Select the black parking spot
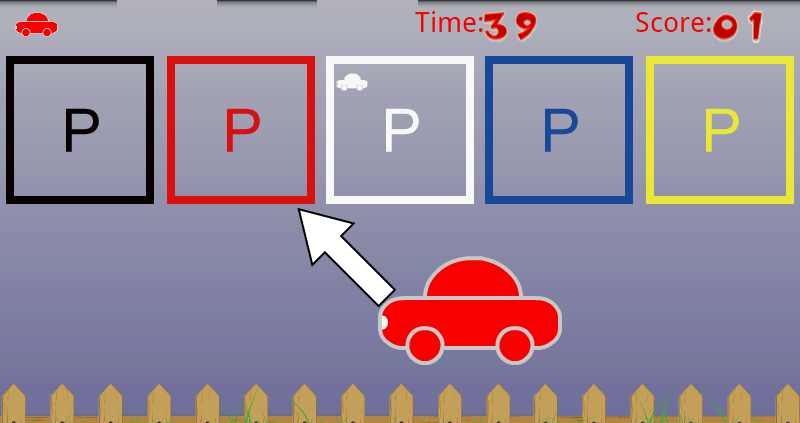 pos(80,130)
